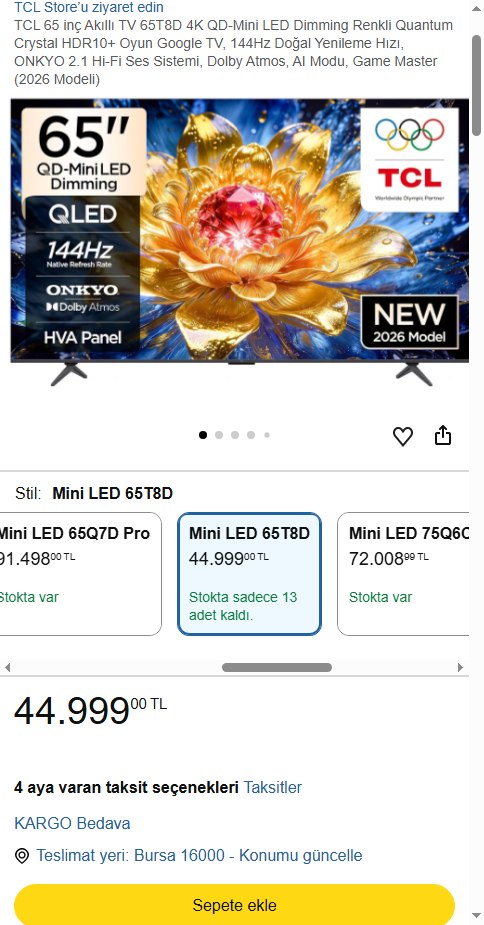Tap Sepete ekle to add to cart
The width and height of the screenshot is (484, 925).
(x=234, y=904)
